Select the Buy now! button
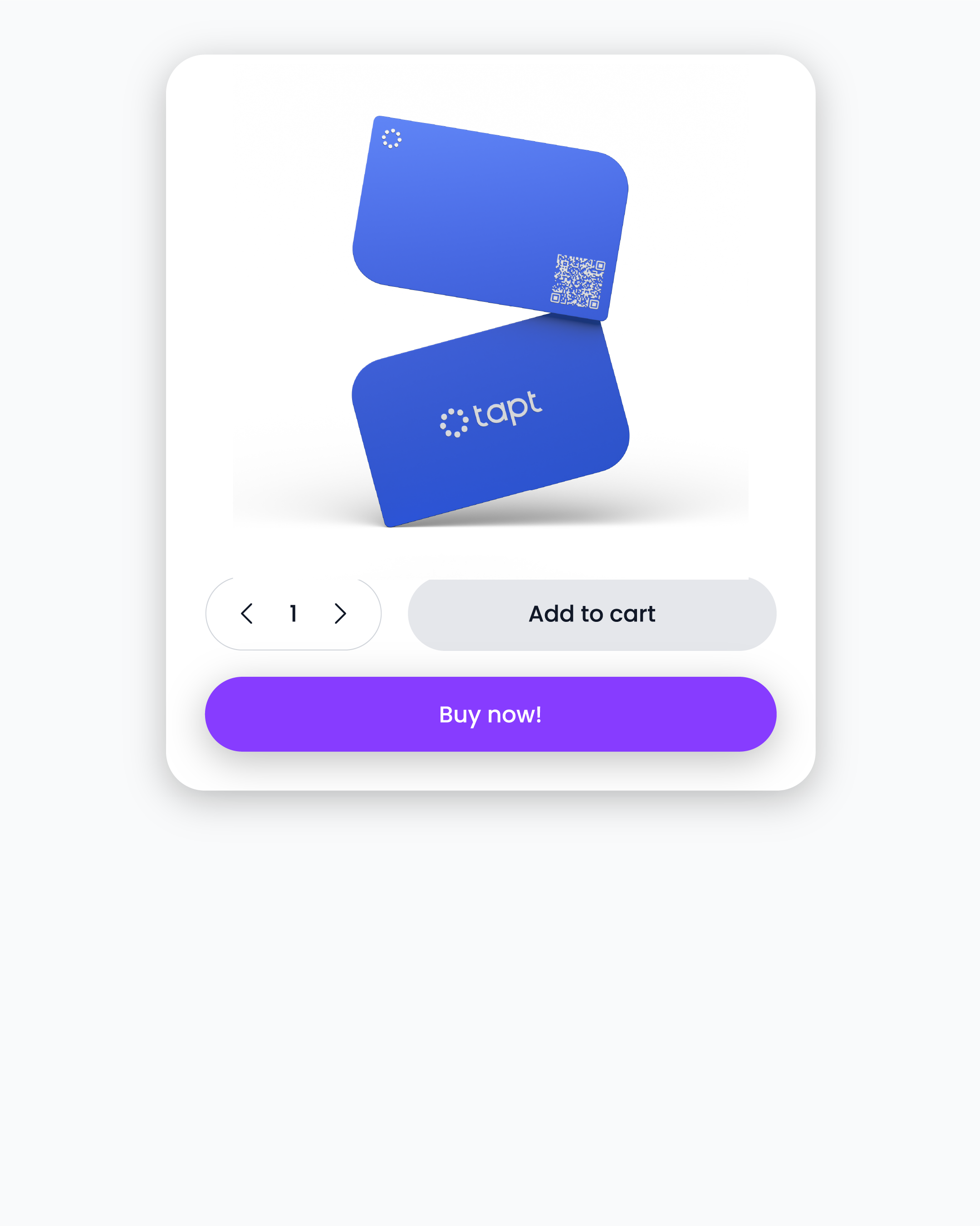 click(490, 714)
